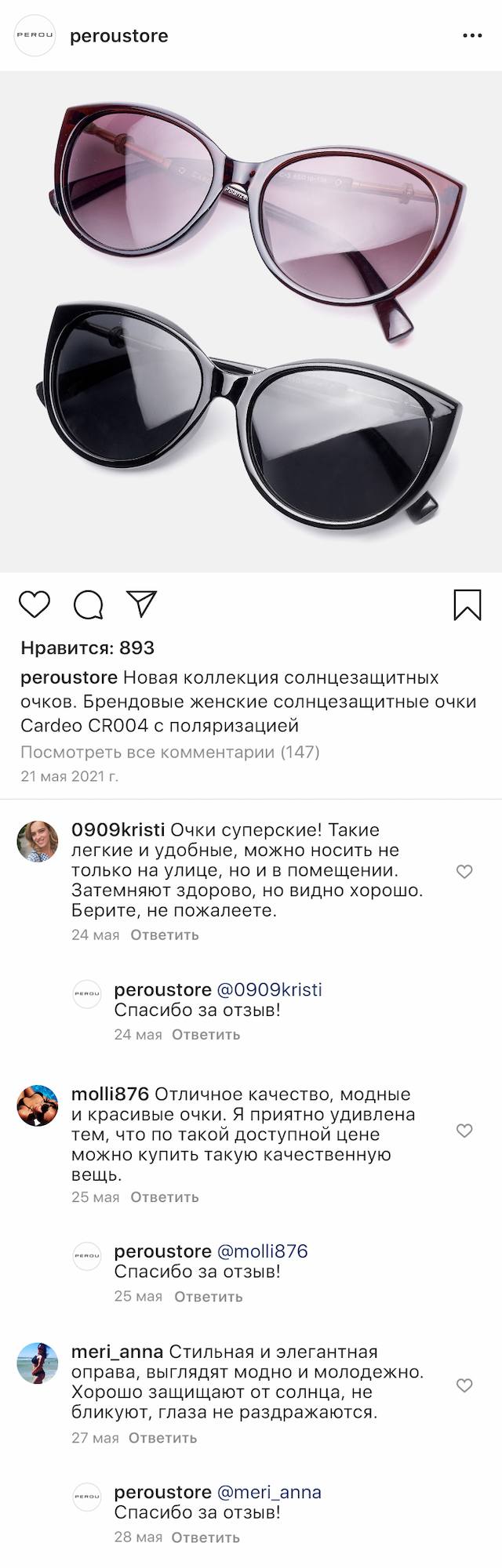
Task: Reply to 0909kristi's comment
Action: 165,935
